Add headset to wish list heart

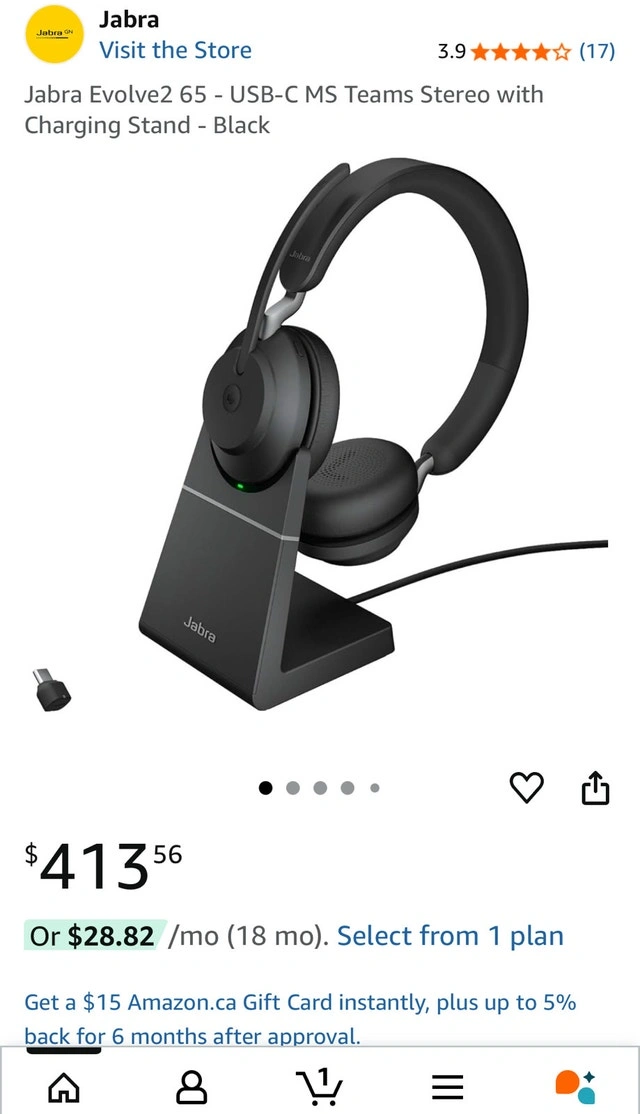coord(527,788)
